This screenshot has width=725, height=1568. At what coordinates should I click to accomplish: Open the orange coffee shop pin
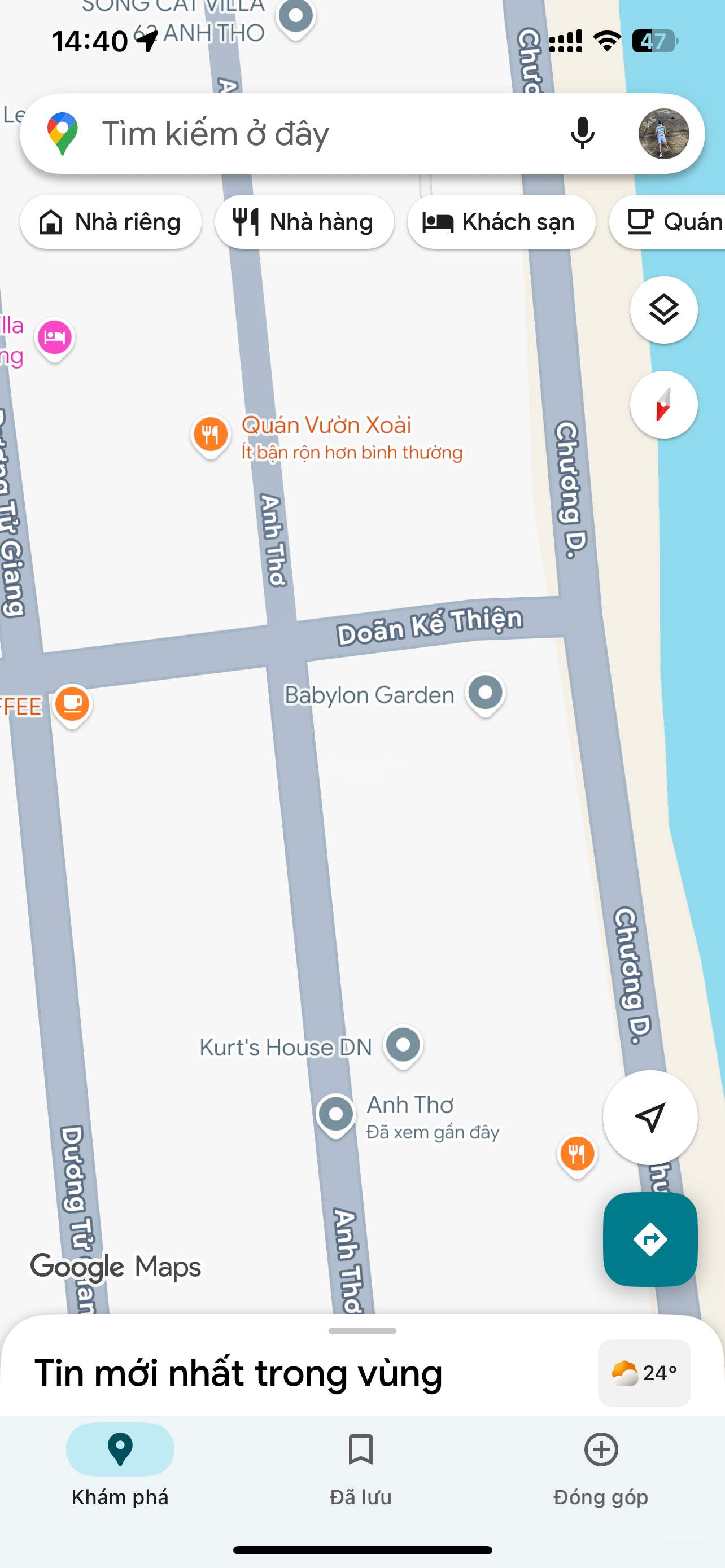pyautogui.click(x=71, y=704)
